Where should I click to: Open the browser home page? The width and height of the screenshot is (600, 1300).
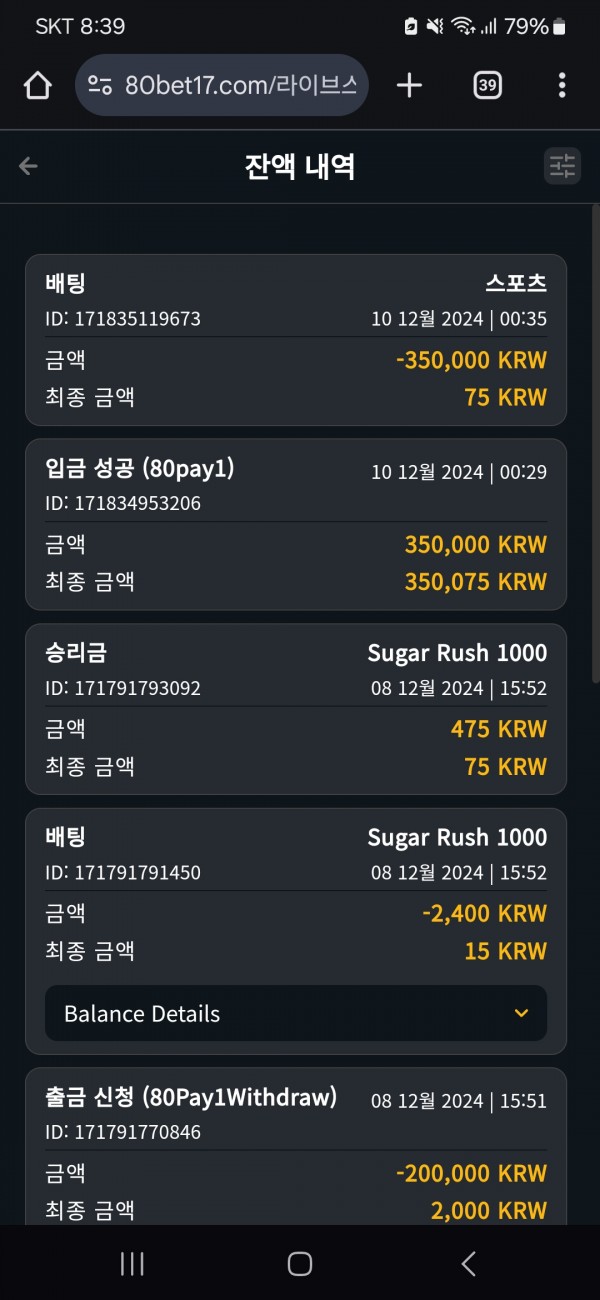(37, 86)
